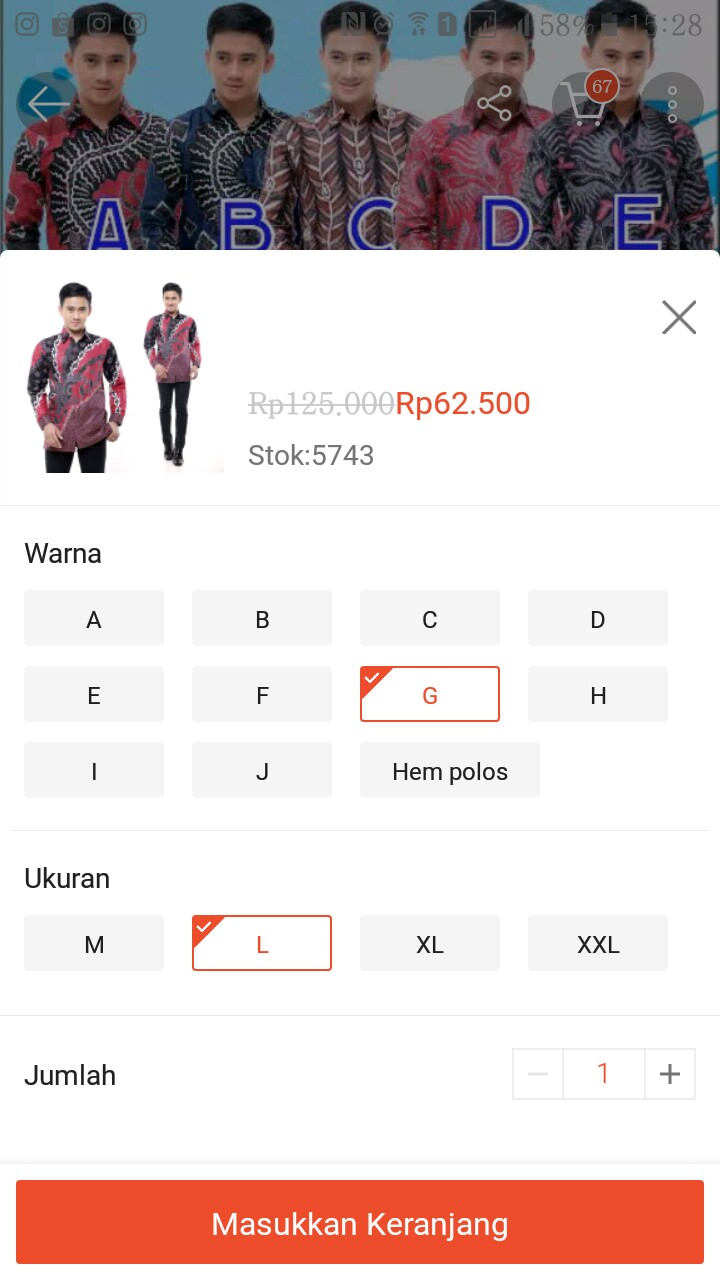This screenshot has height=1280, width=720.
Task: Tap the minus icon to decrease quantity
Action: (x=538, y=1073)
